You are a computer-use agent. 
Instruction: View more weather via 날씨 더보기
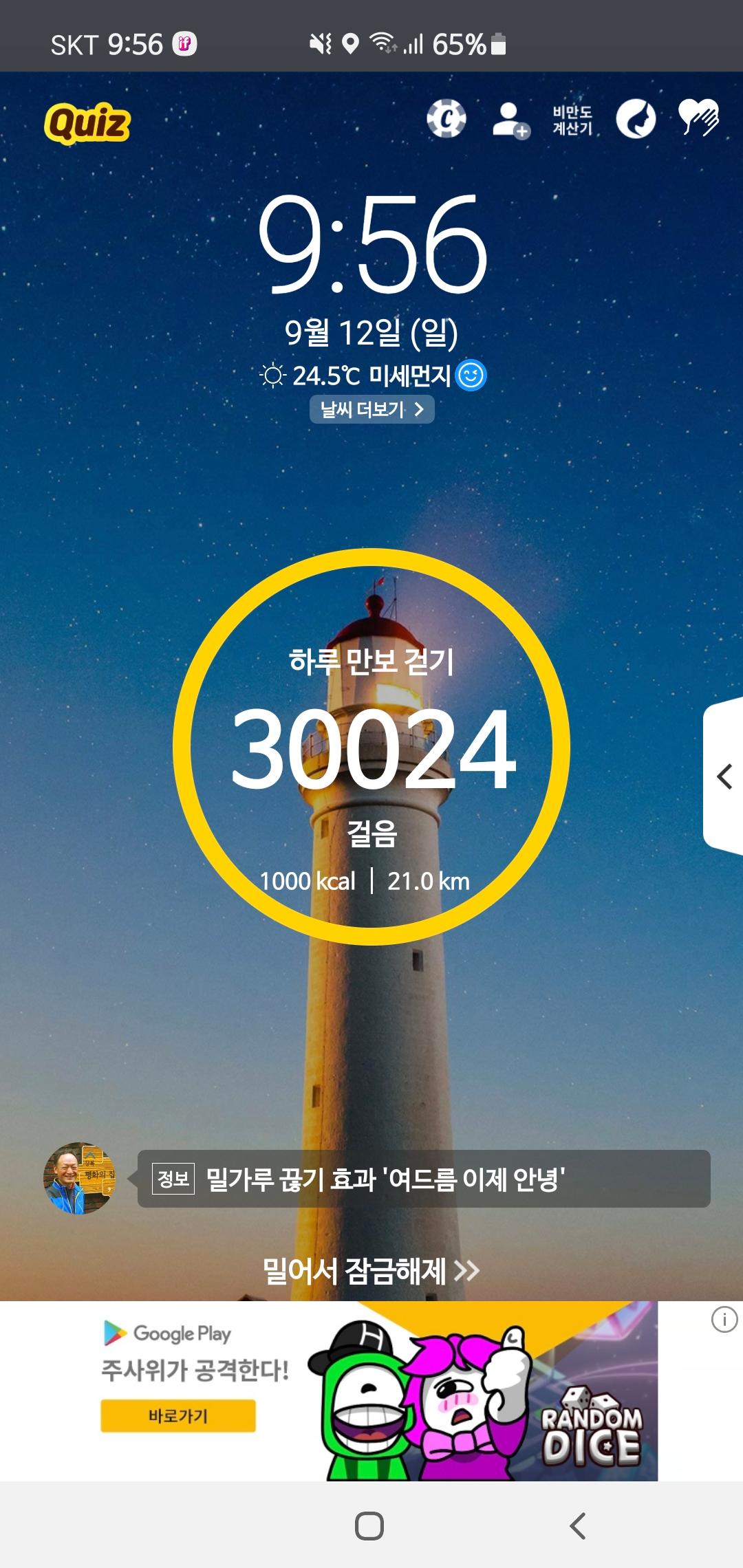[x=371, y=410]
